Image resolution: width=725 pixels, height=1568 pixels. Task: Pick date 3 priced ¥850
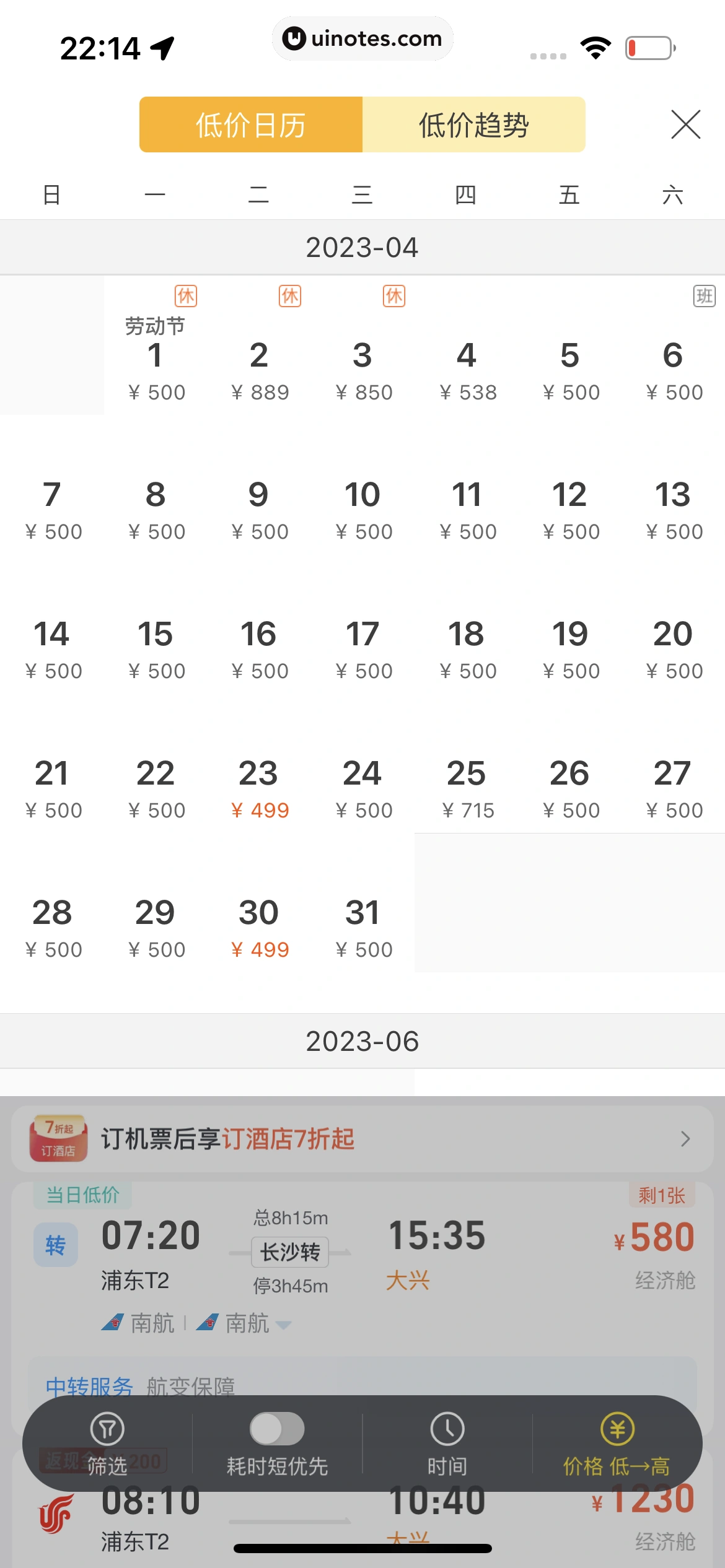[362, 370]
